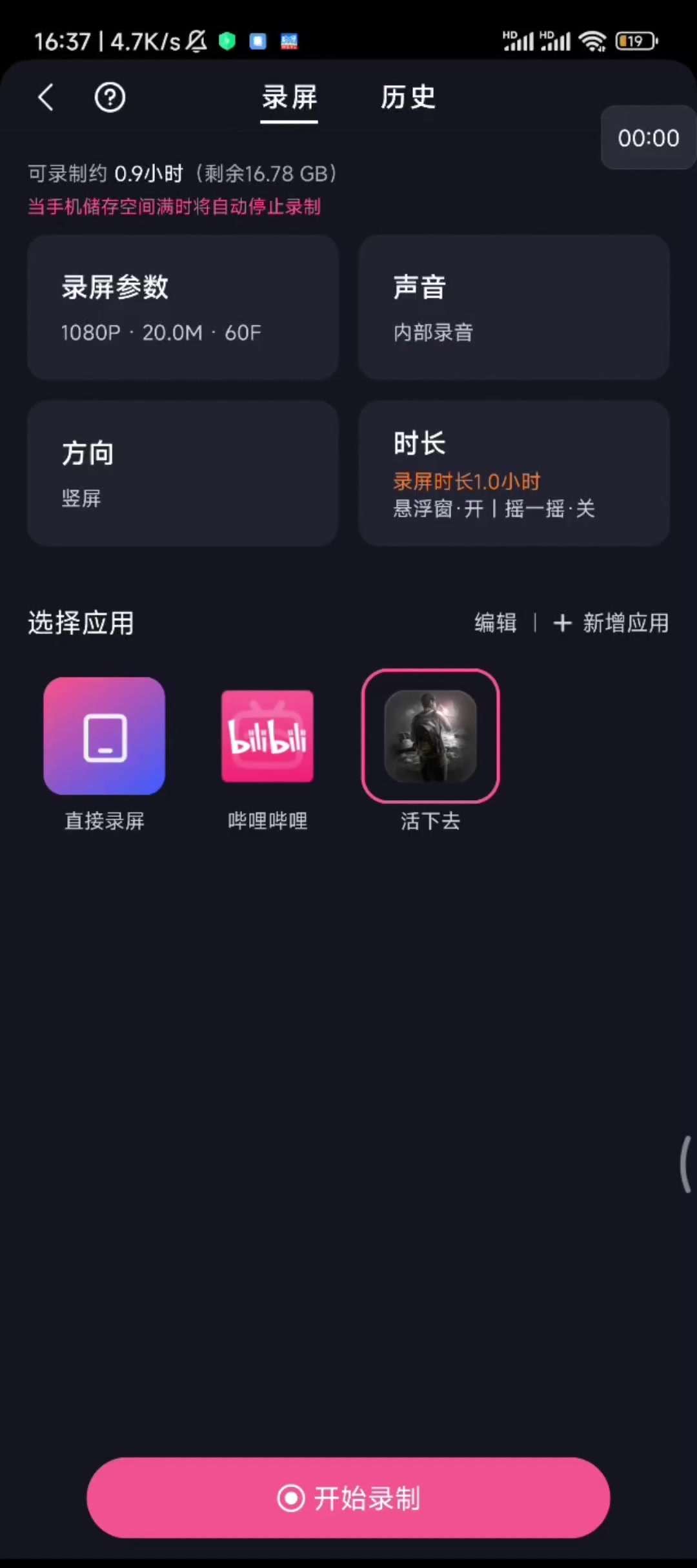Open the 时长 duration settings card
Viewport: 697px width, 1568px height.
click(x=514, y=473)
